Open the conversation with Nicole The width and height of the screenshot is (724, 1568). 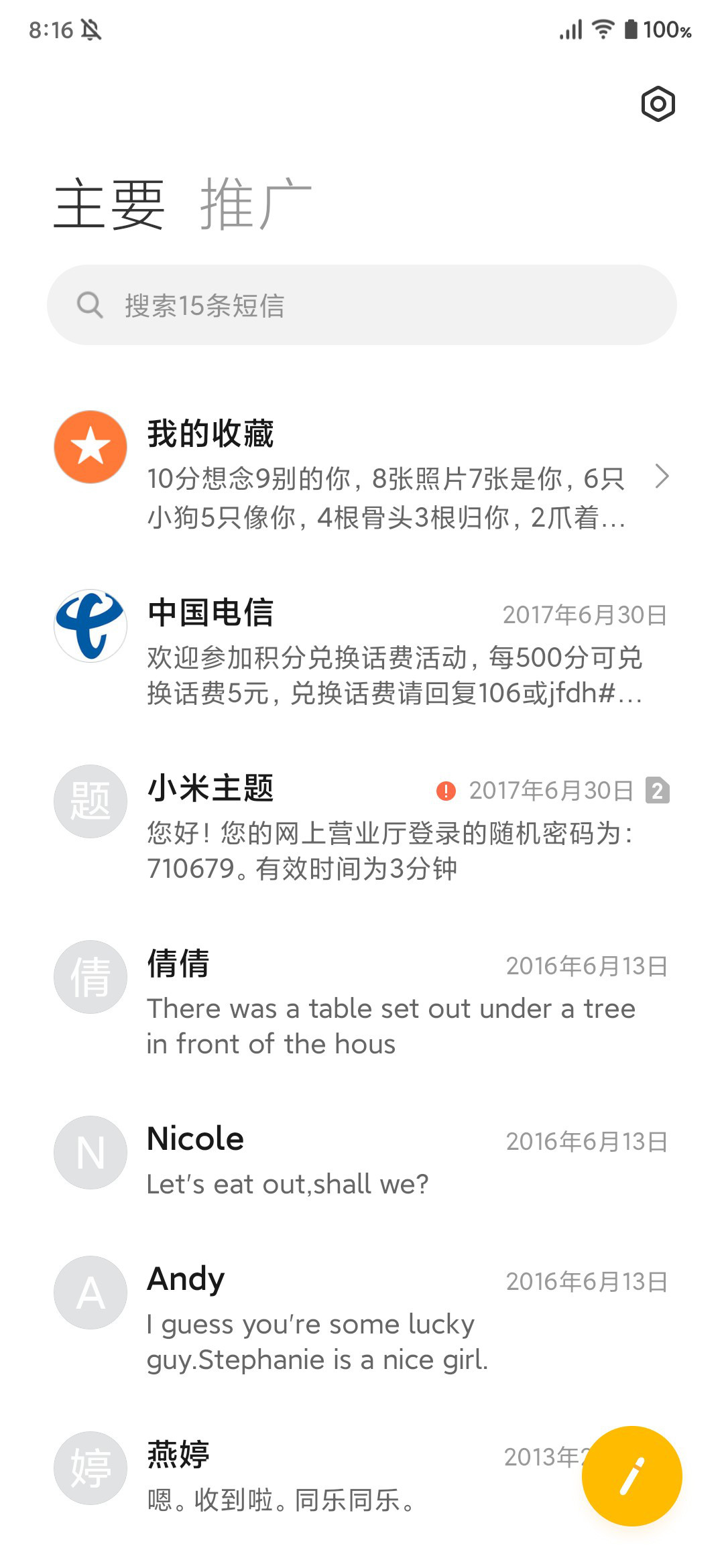(362, 1159)
